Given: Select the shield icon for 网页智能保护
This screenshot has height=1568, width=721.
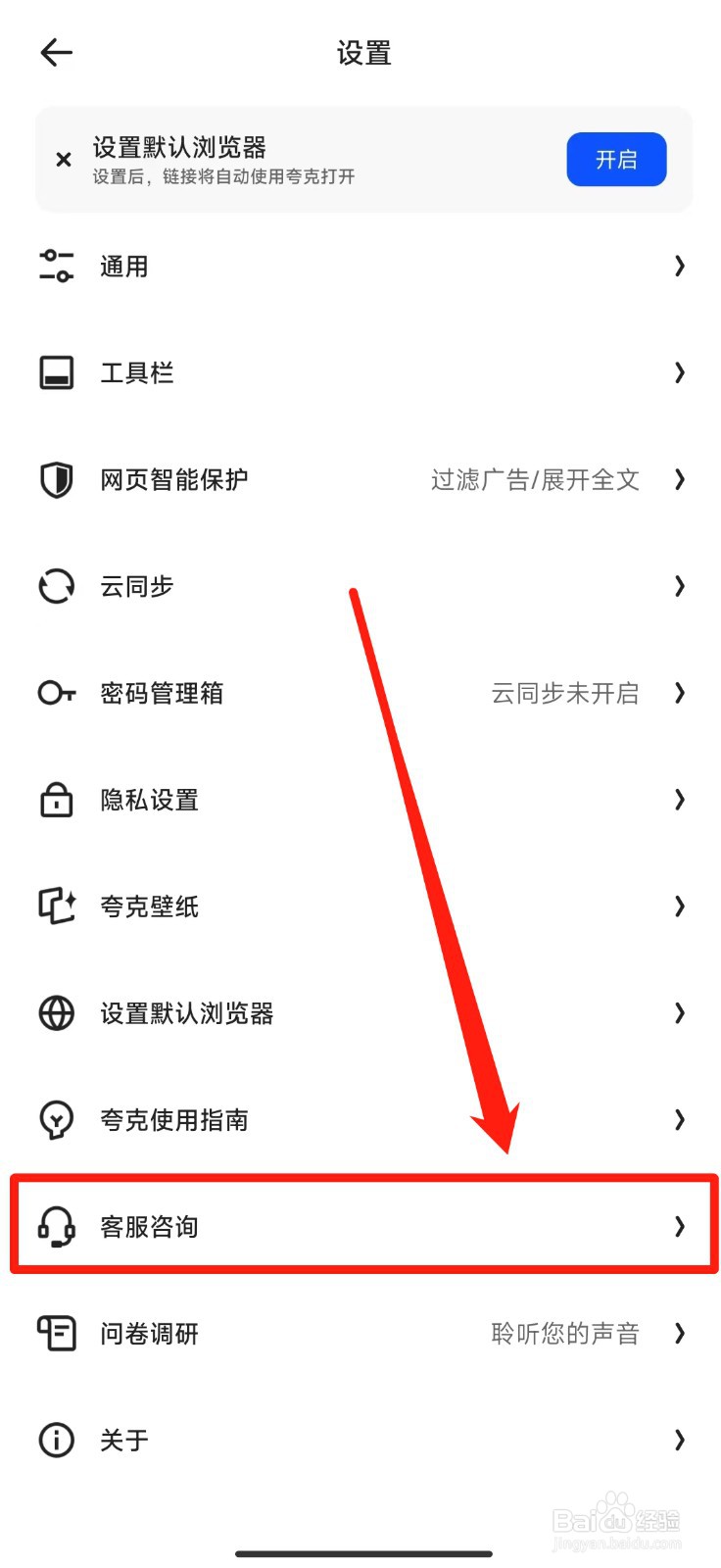Looking at the screenshot, I should [56, 479].
